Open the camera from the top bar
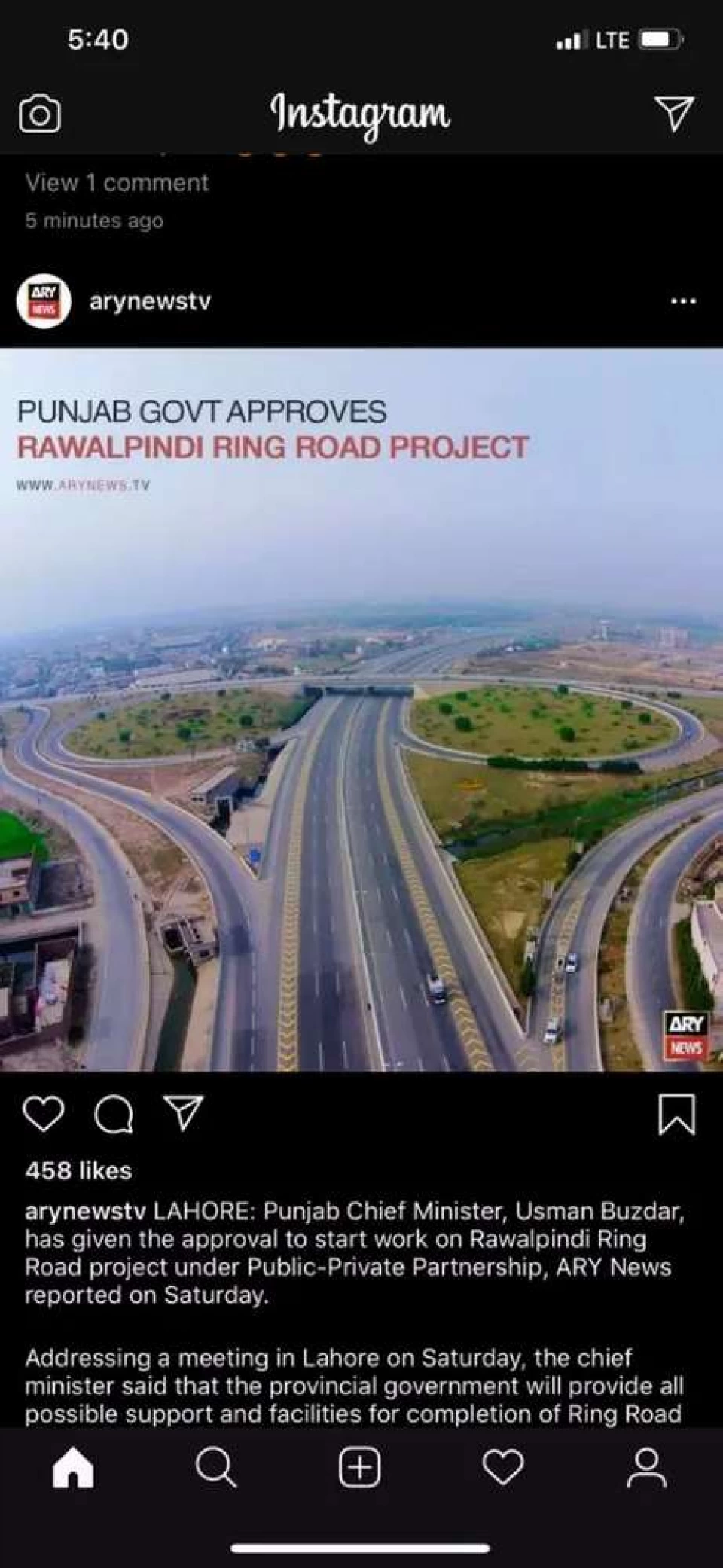The width and height of the screenshot is (723, 1568). coord(39,114)
